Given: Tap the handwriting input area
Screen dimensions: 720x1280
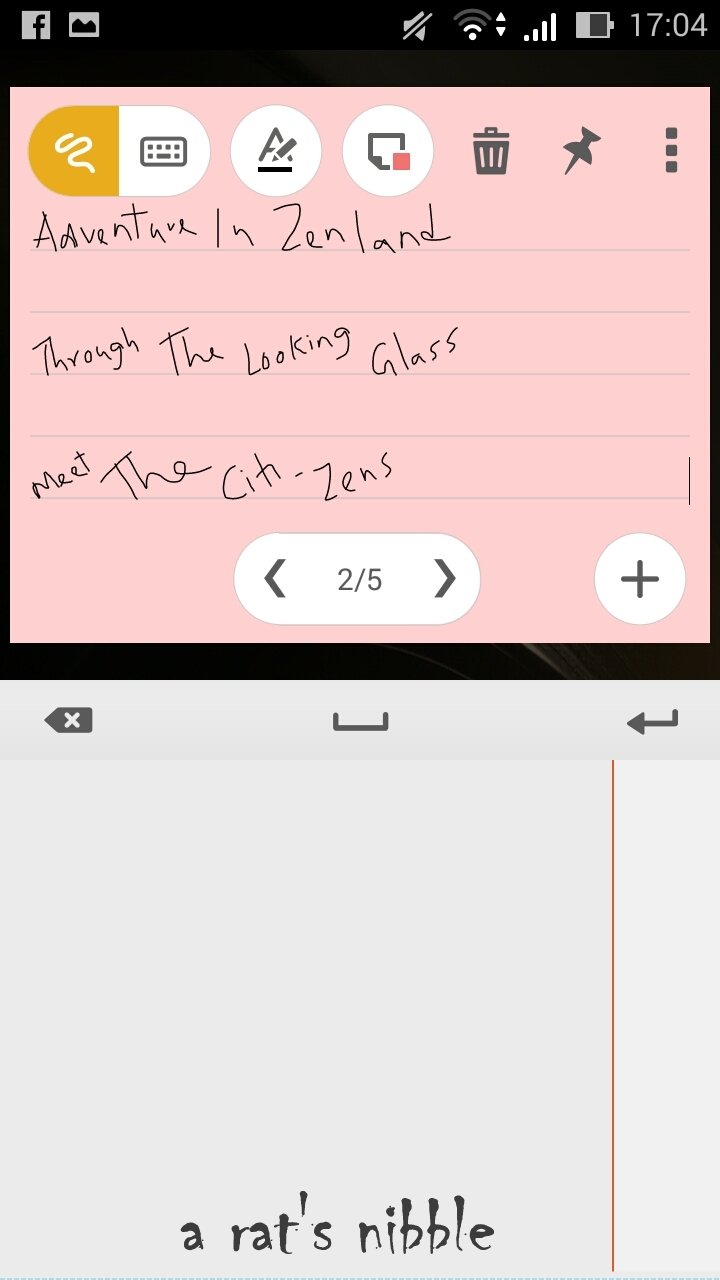Looking at the screenshot, I should click(x=306, y=1015).
